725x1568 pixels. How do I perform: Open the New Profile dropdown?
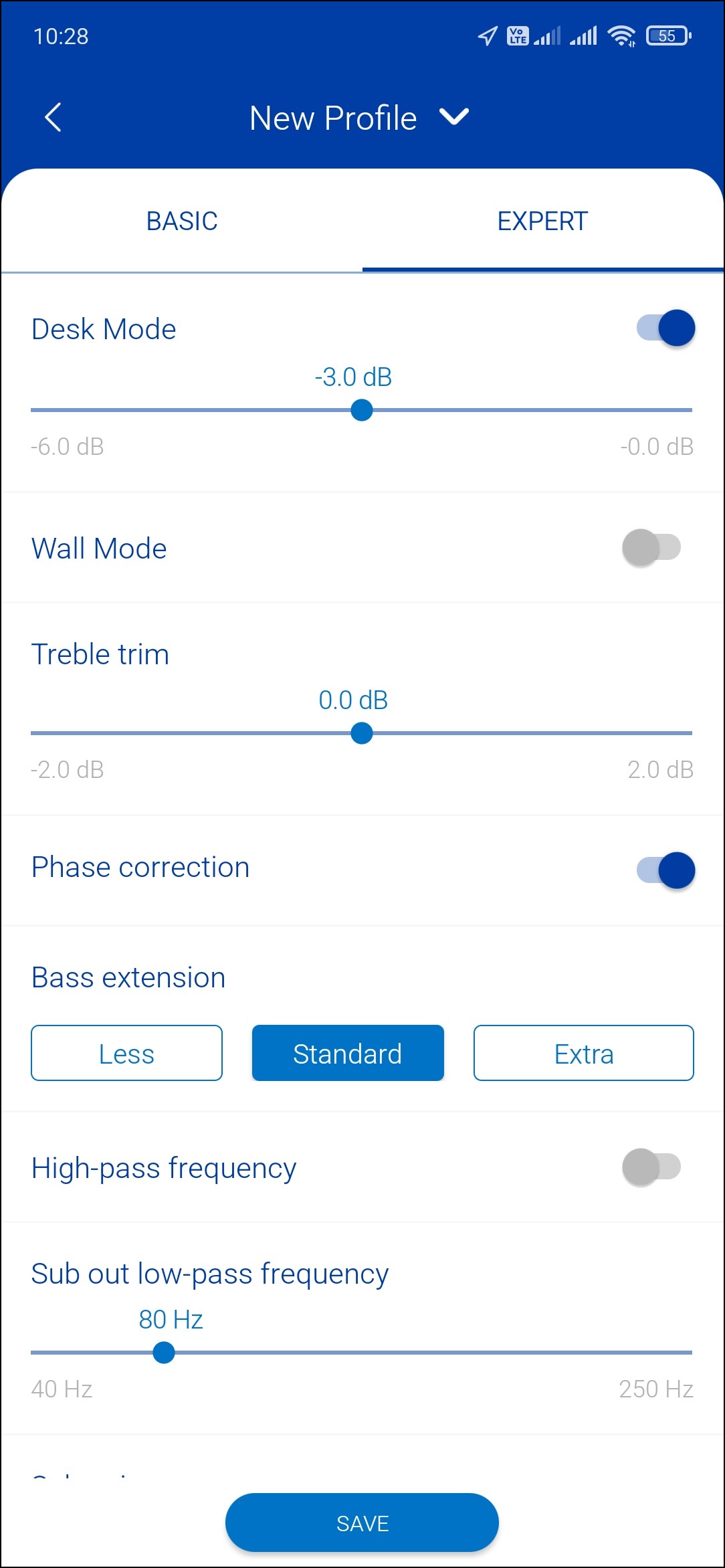tap(358, 118)
